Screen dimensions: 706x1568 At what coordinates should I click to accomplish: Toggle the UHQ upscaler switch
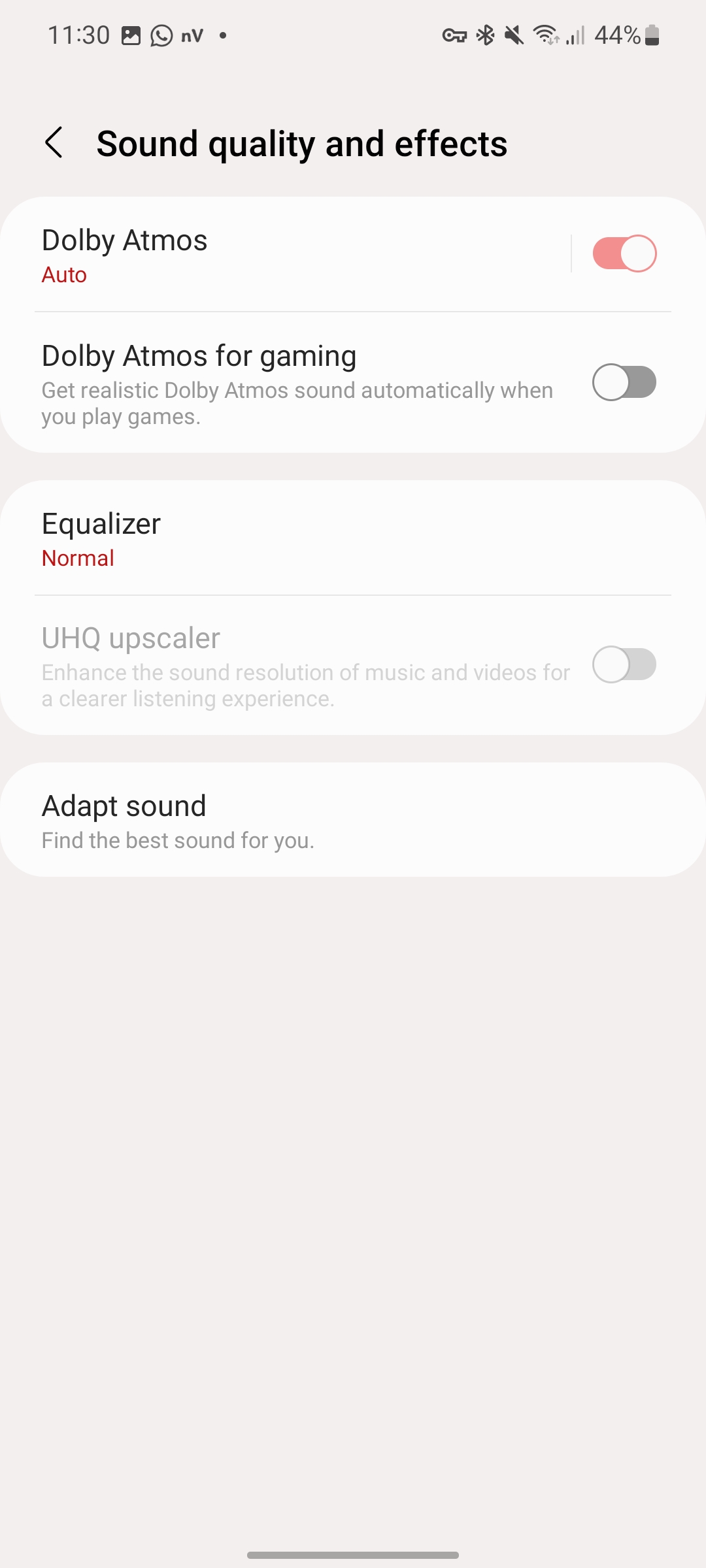point(624,664)
